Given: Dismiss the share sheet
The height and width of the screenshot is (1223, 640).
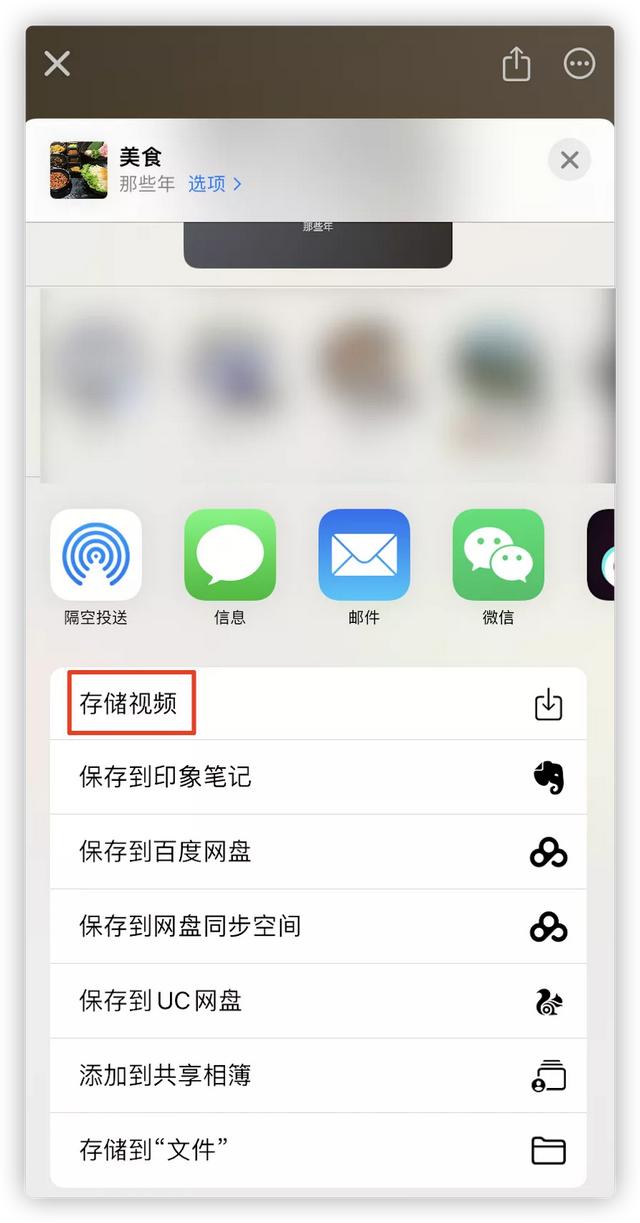Looking at the screenshot, I should click(x=570, y=160).
